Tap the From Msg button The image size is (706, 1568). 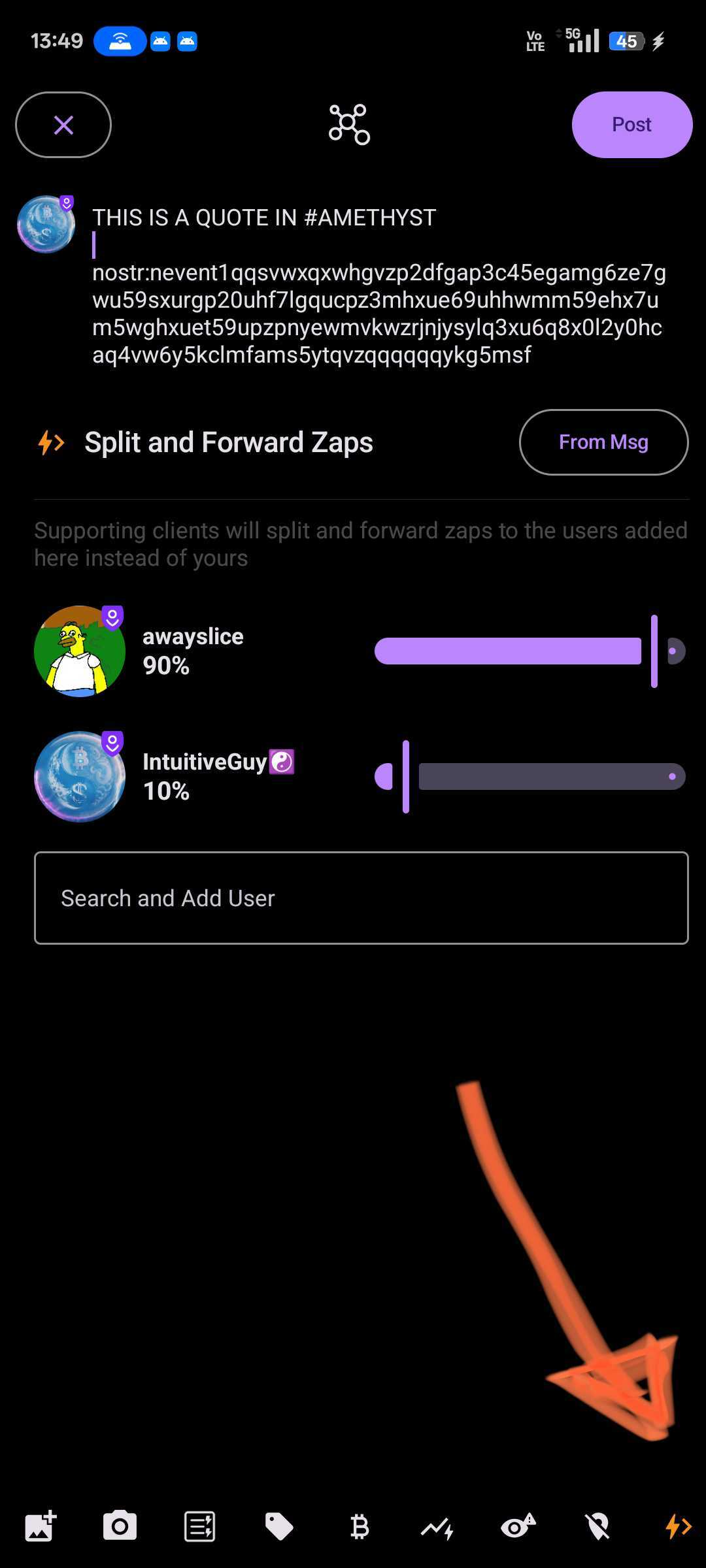pos(603,442)
